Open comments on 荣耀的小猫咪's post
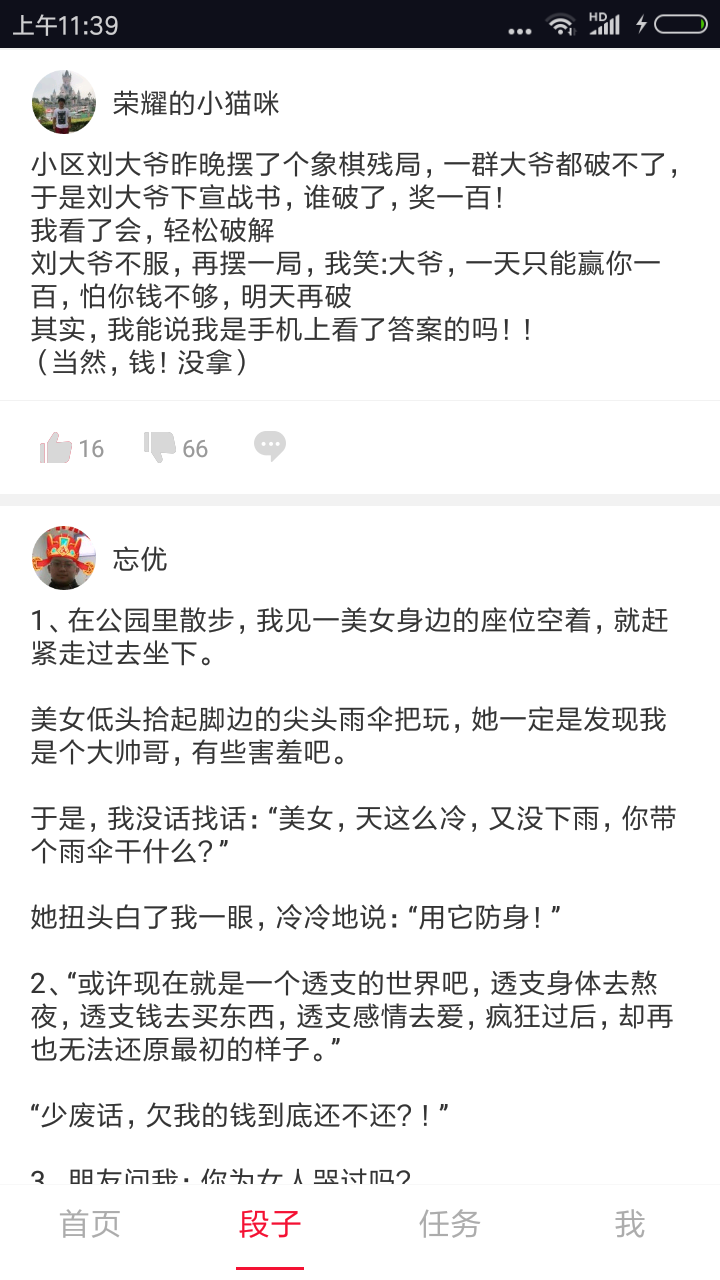720x1280 pixels. tap(269, 446)
